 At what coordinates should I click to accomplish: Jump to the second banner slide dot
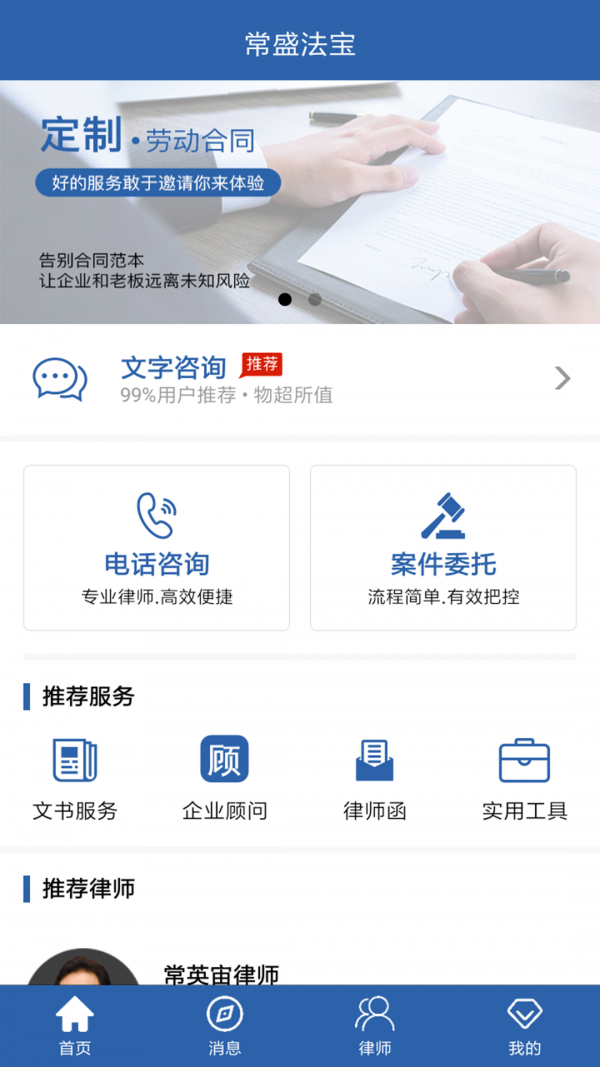pyautogui.click(x=315, y=299)
